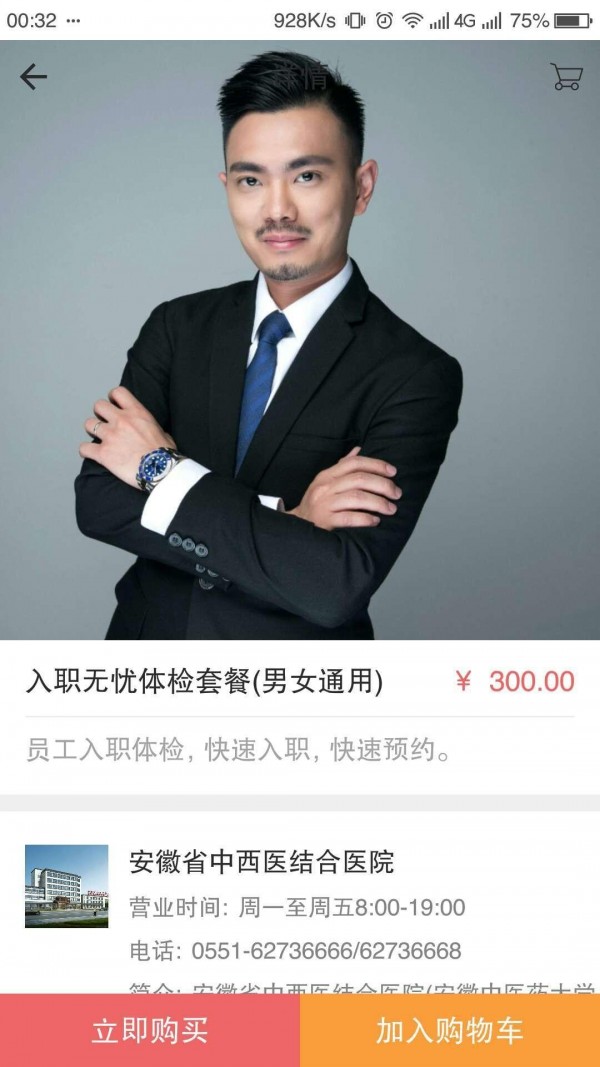Tap 加入购物车 to add to cart
600x1067 pixels.
point(450,1031)
